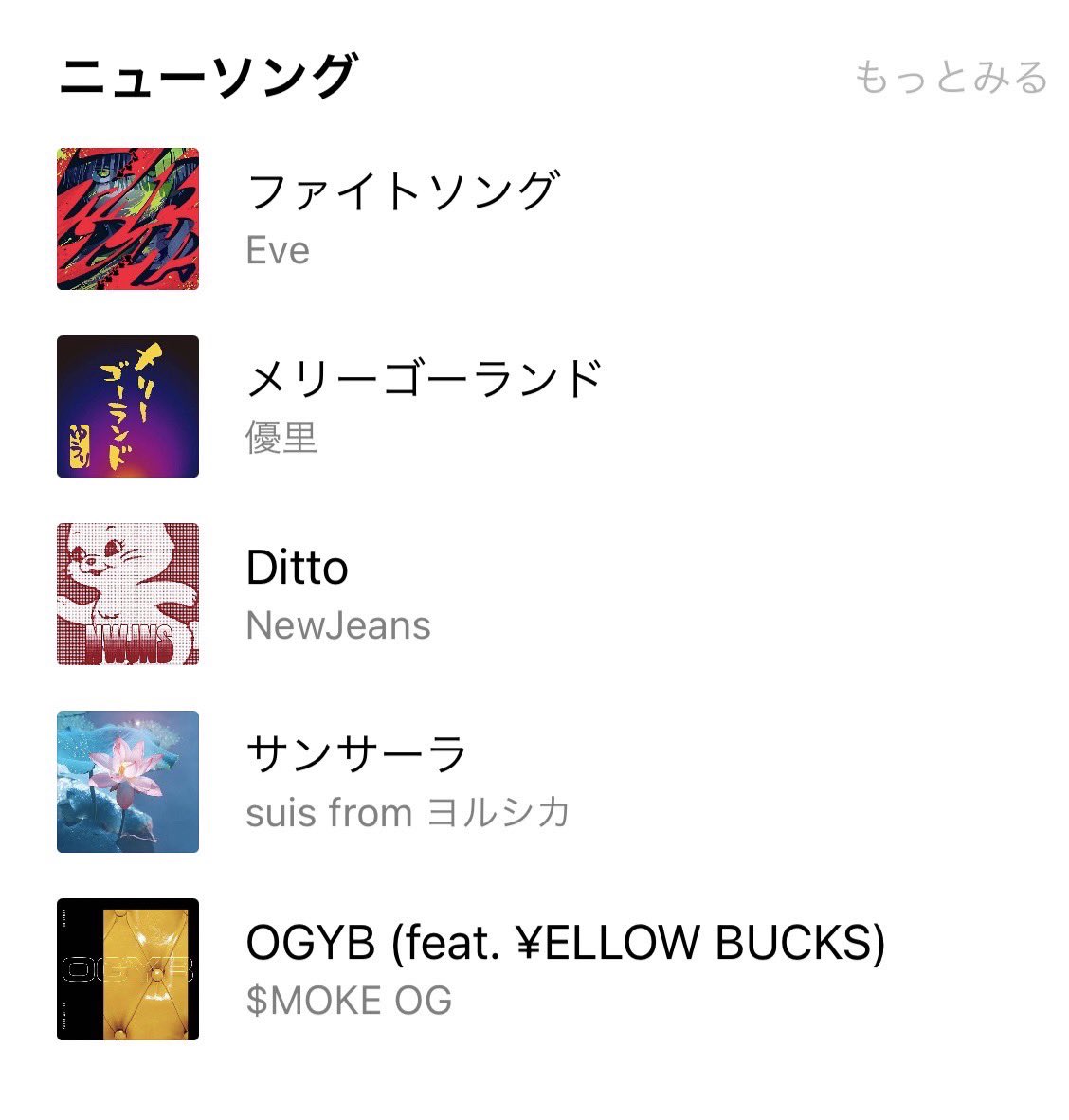Screen dimensions: 1069x1120
Task: View the artist page for Eve
Action: [276, 249]
